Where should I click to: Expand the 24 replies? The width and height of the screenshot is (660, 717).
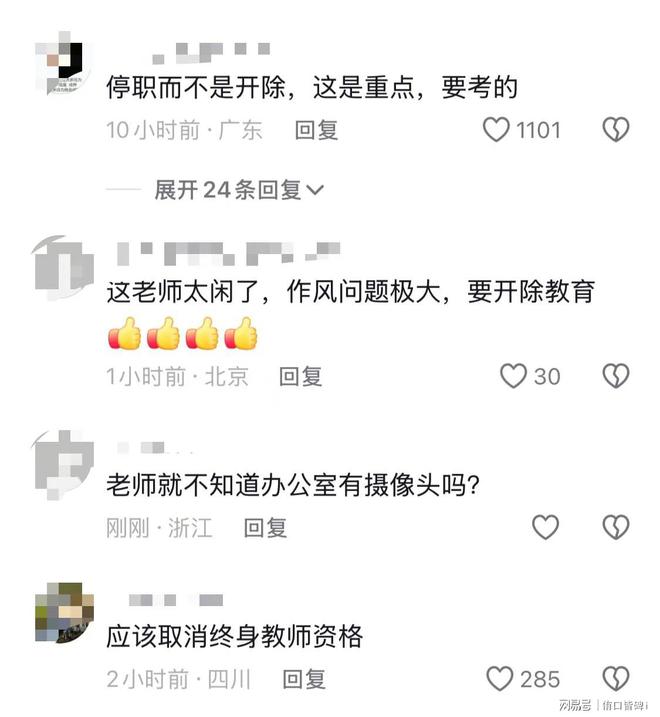[239, 190]
